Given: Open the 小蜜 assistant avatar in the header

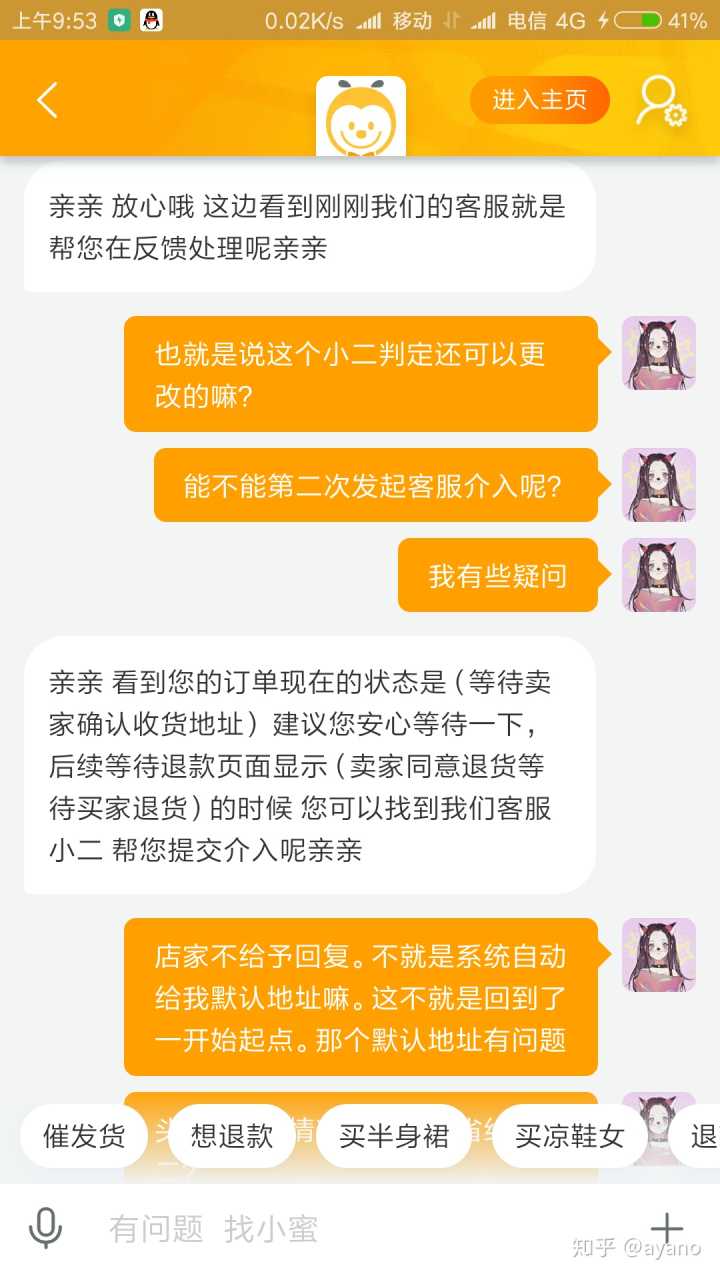Looking at the screenshot, I should point(361,117).
